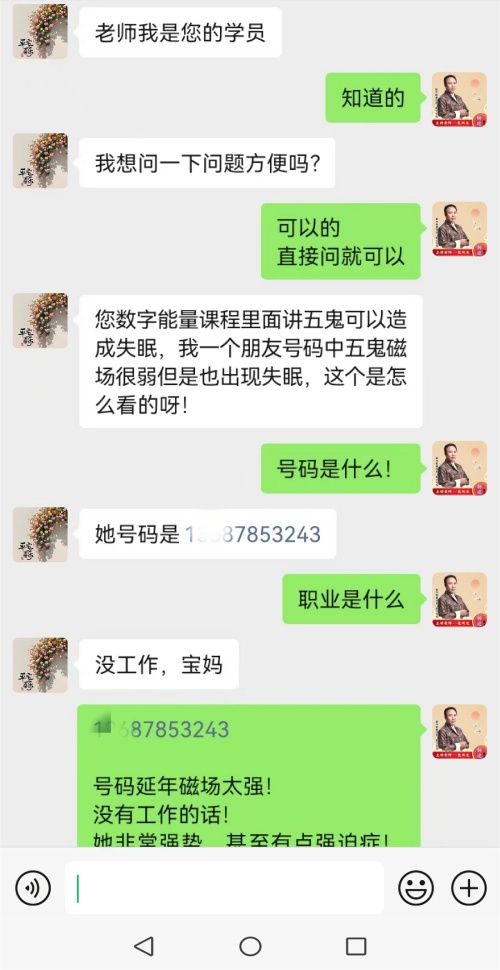Open the plus attachments menu

[x=469, y=888]
